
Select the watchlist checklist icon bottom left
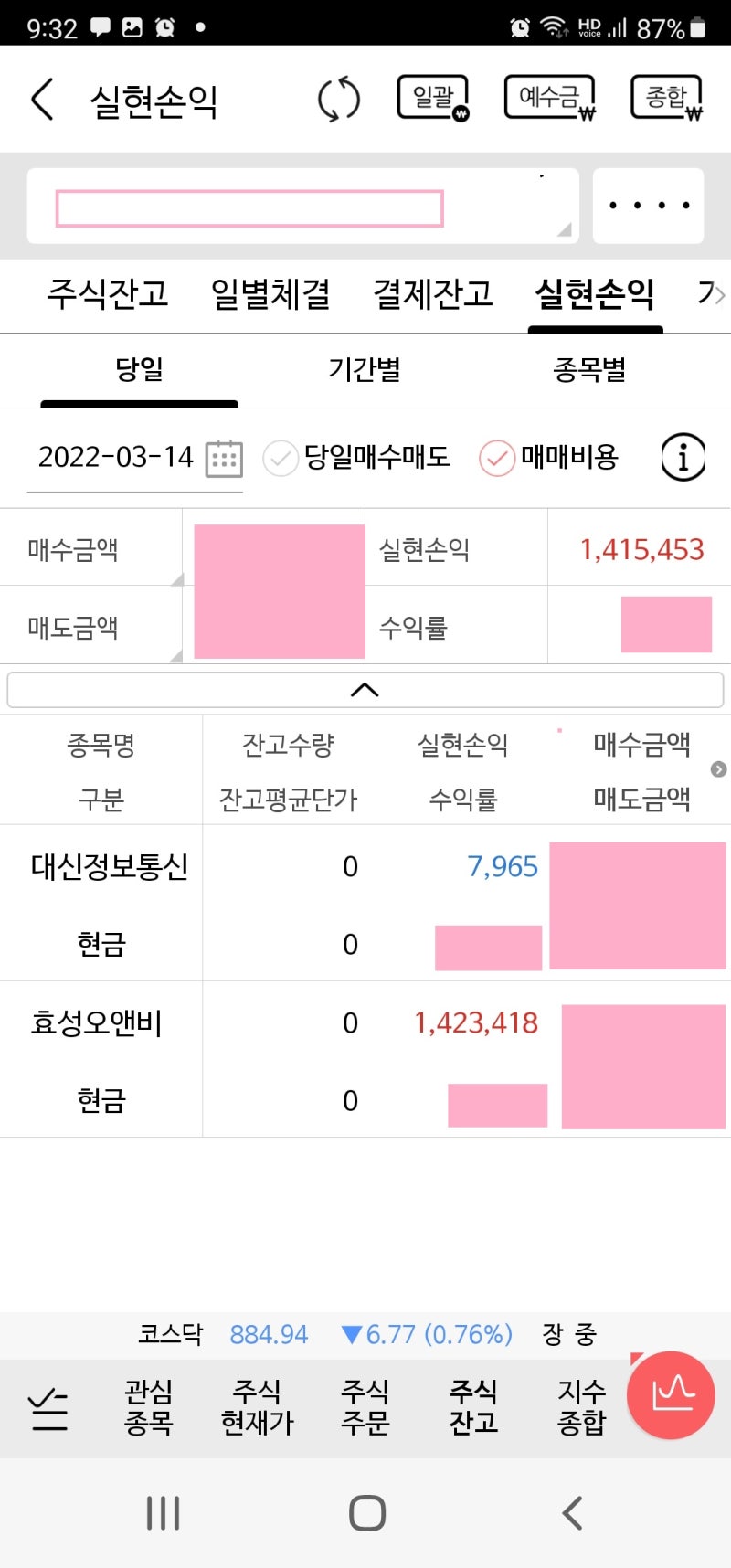[48, 1408]
